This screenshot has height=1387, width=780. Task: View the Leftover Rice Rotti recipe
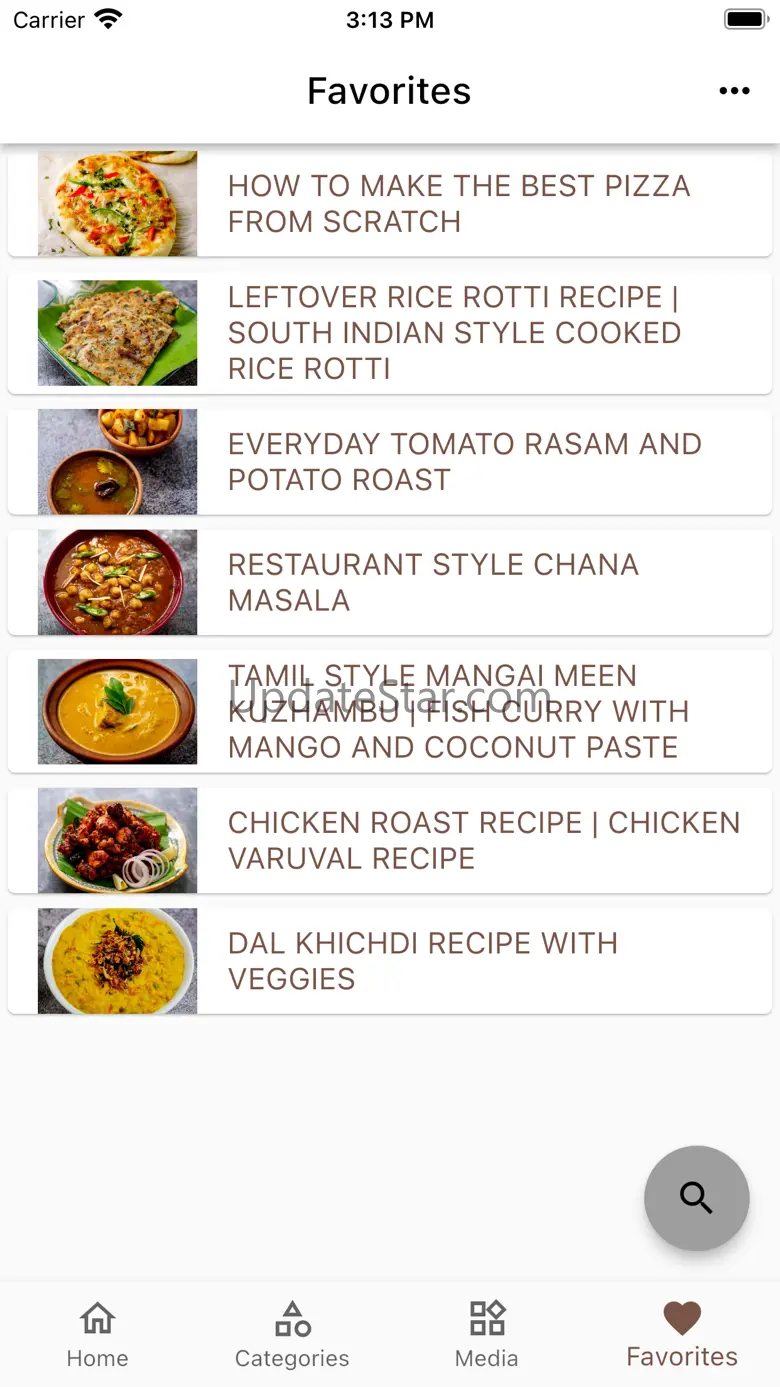[x=454, y=332]
